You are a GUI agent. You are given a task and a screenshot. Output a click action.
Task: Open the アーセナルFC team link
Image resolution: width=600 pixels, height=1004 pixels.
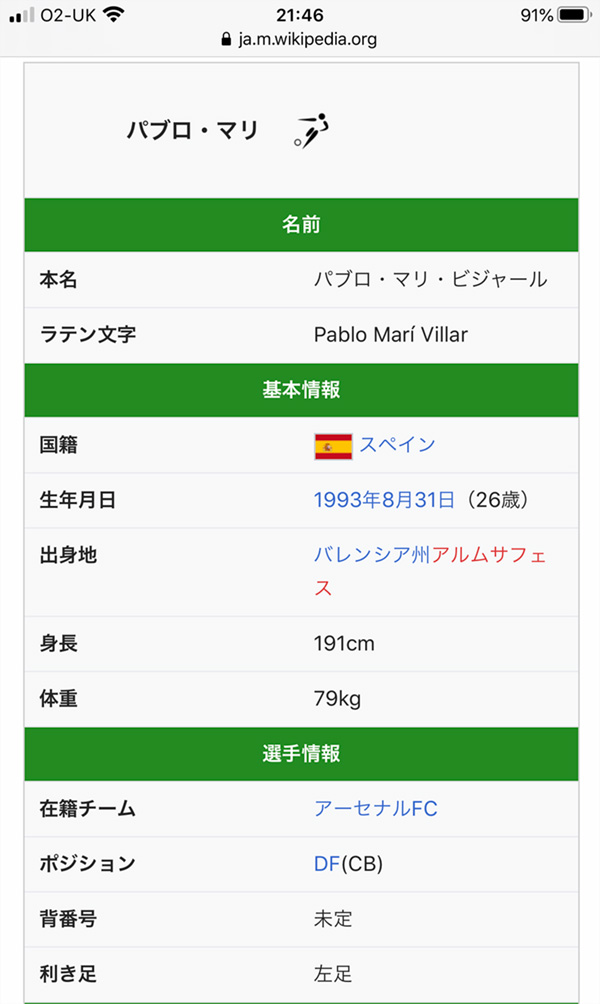pos(376,808)
